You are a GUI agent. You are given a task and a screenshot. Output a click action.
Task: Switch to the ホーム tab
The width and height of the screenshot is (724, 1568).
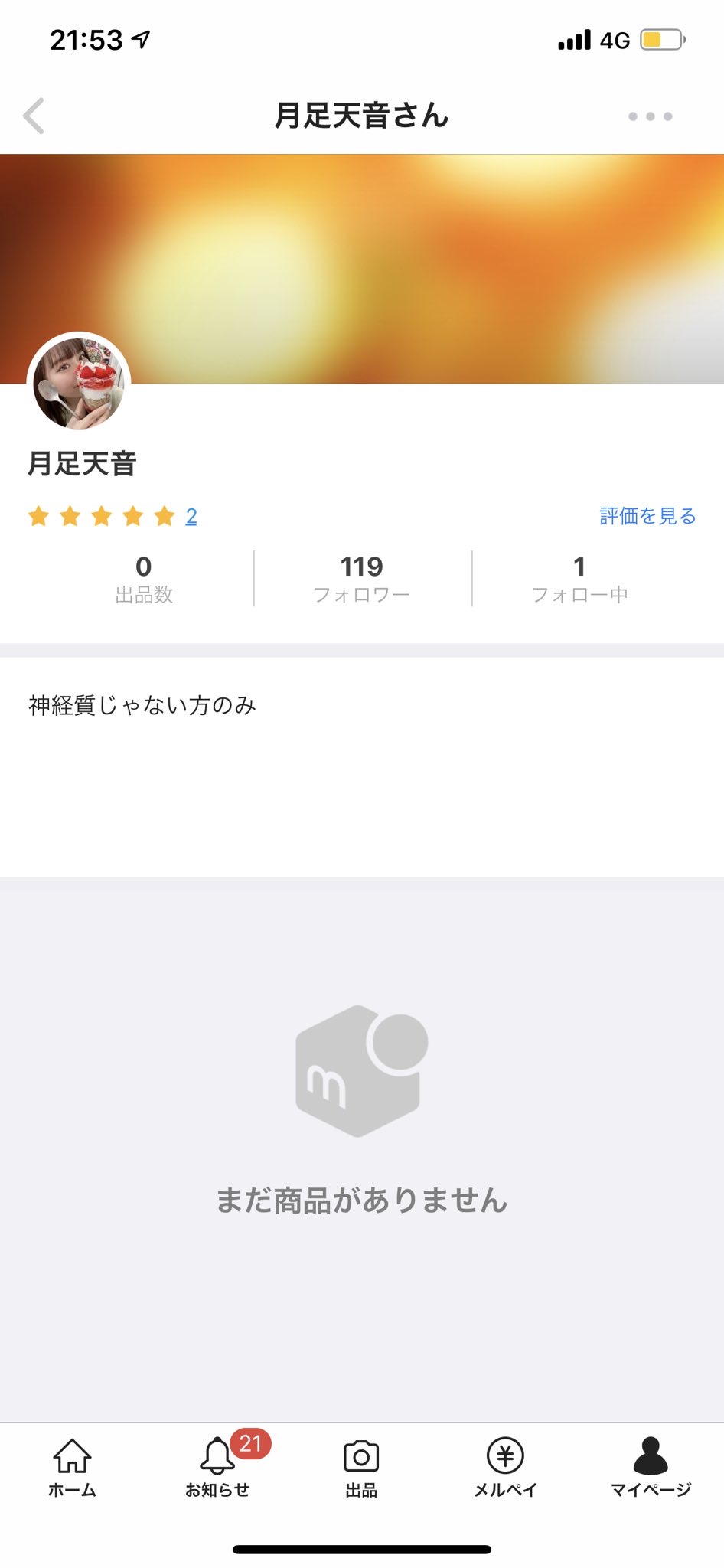72,1466
